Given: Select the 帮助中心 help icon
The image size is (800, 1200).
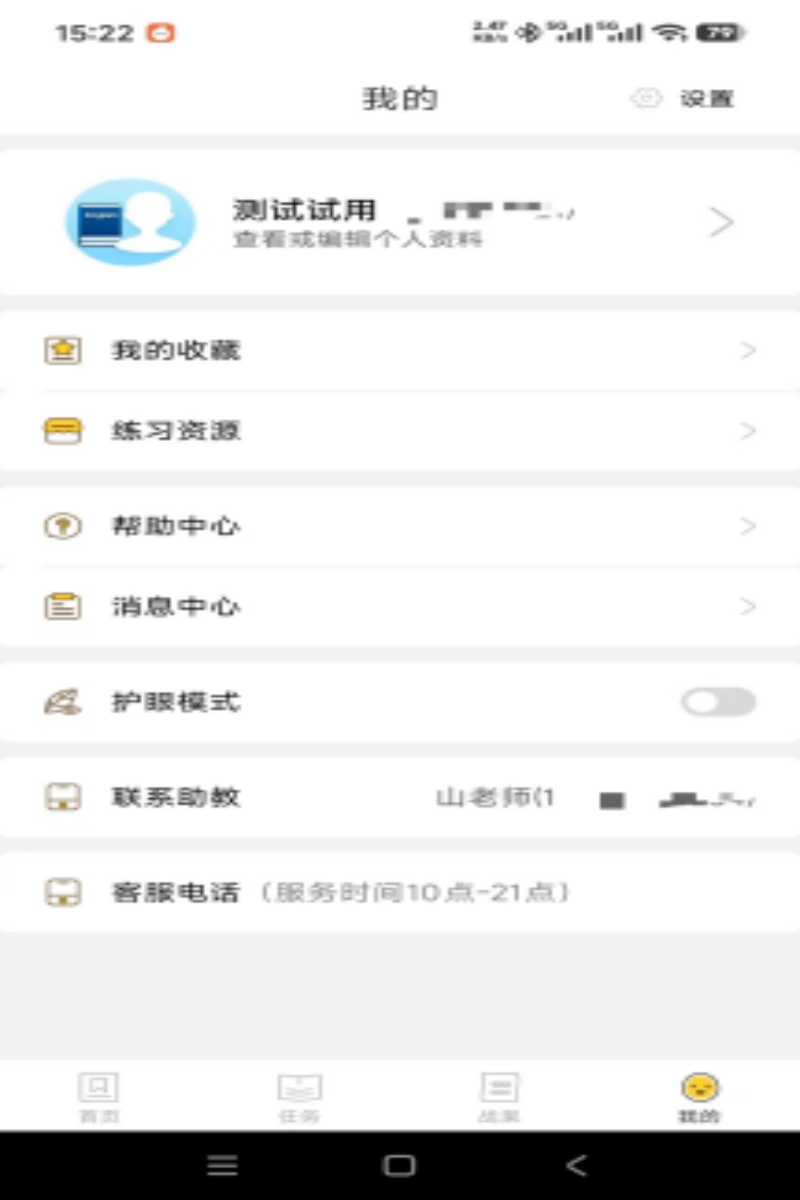Looking at the screenshot, I should (62, 525).
